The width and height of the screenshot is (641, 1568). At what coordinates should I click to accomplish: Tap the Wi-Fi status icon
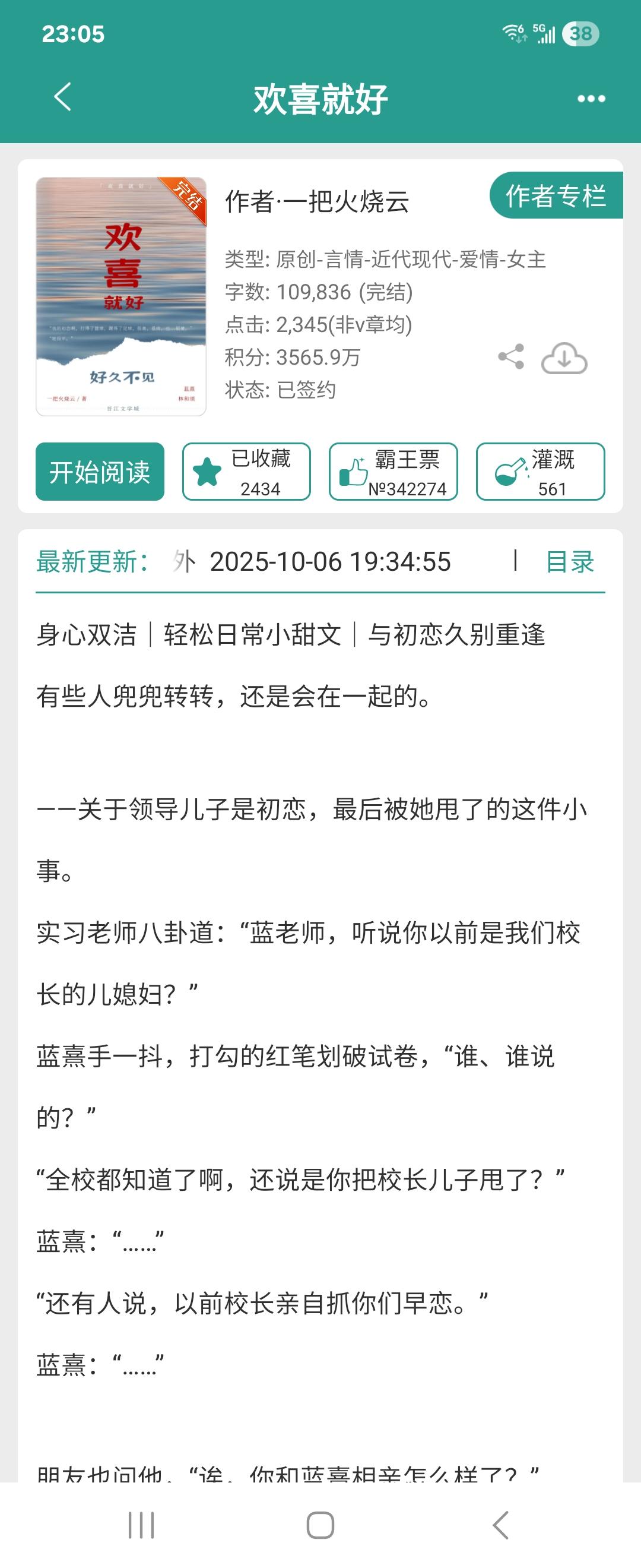click(x=512, y=34)
